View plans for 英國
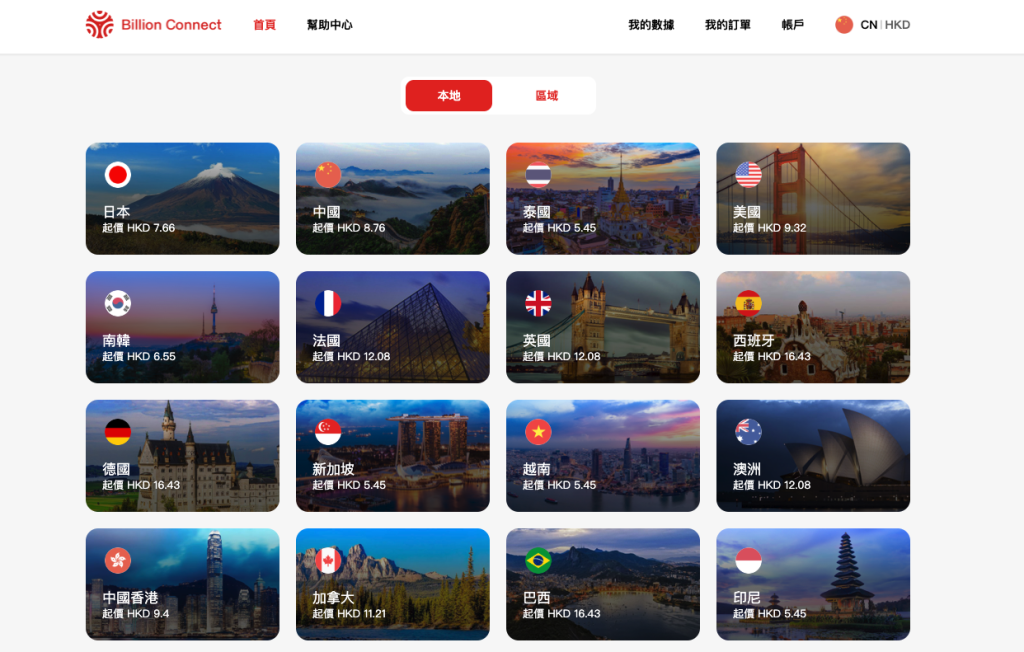The image size is (1024, 652). click(602, 327)
